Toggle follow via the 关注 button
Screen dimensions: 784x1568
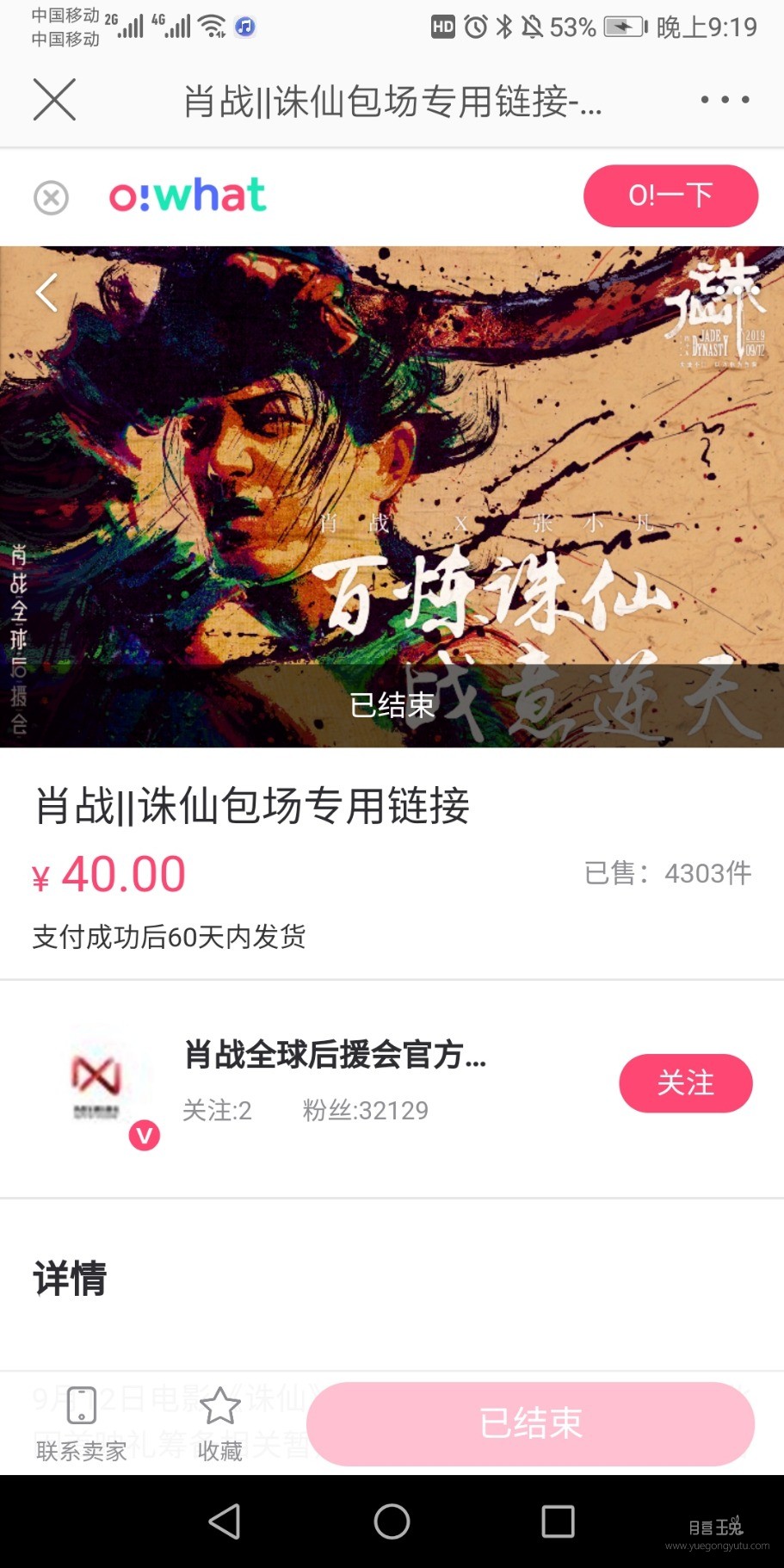coord(686,1083)
